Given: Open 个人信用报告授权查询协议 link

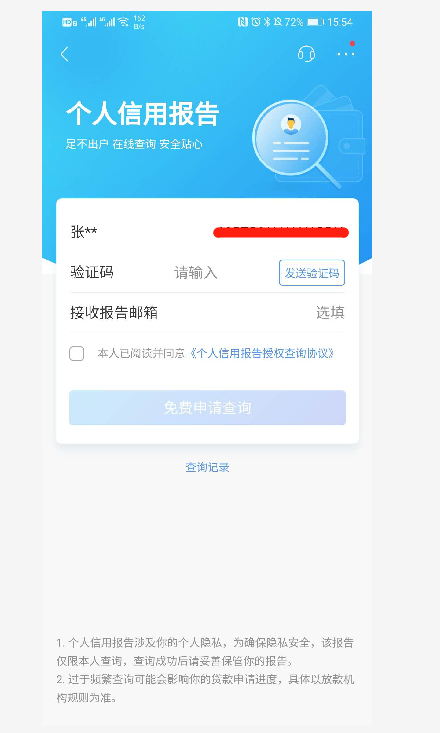Looking at the screenshot, I should click(x=262, y=353).
